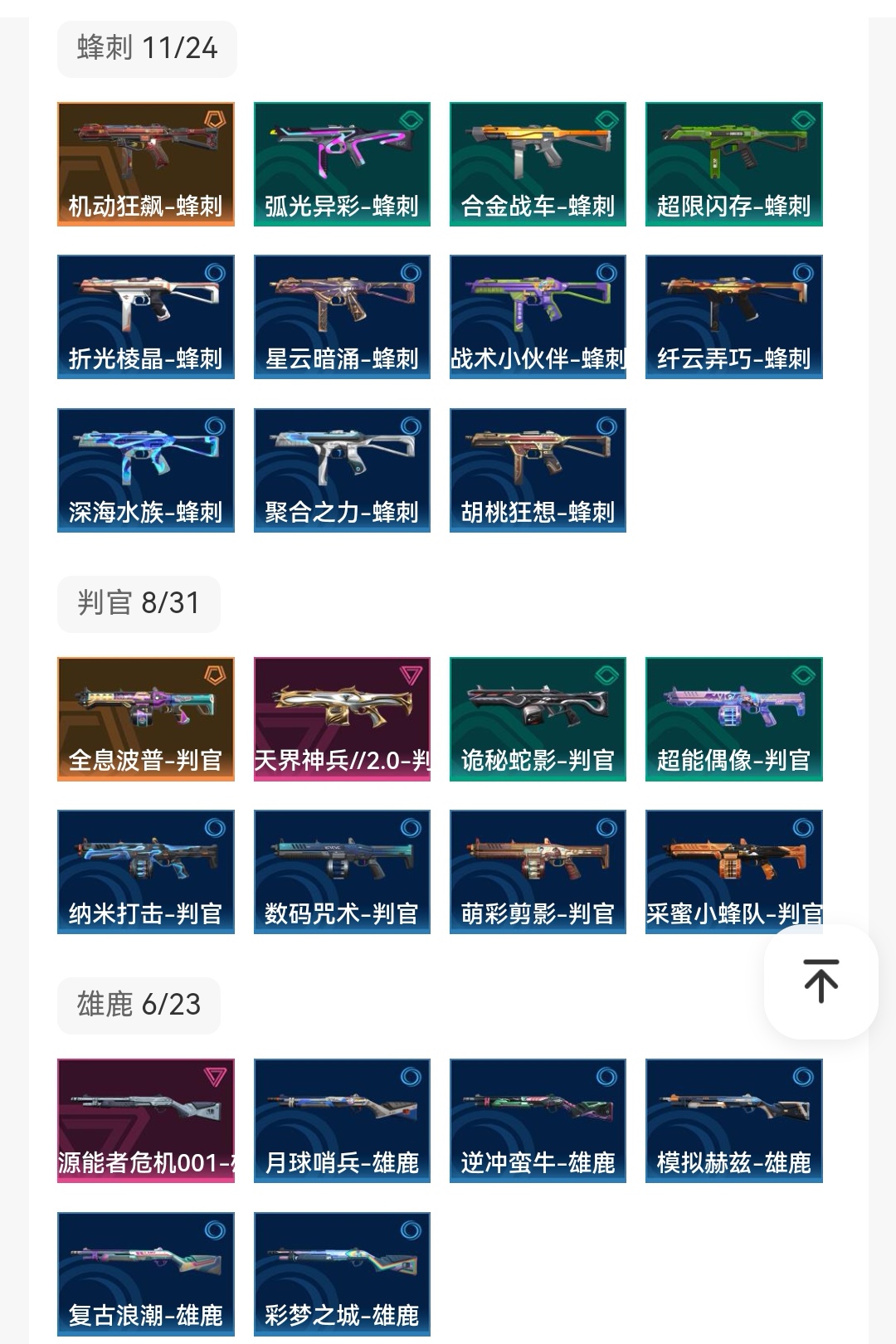The height and width of the screenshot is (1344, 896).
Task: Open 全息波普-判官 skin tile
Action: (146, 719)
